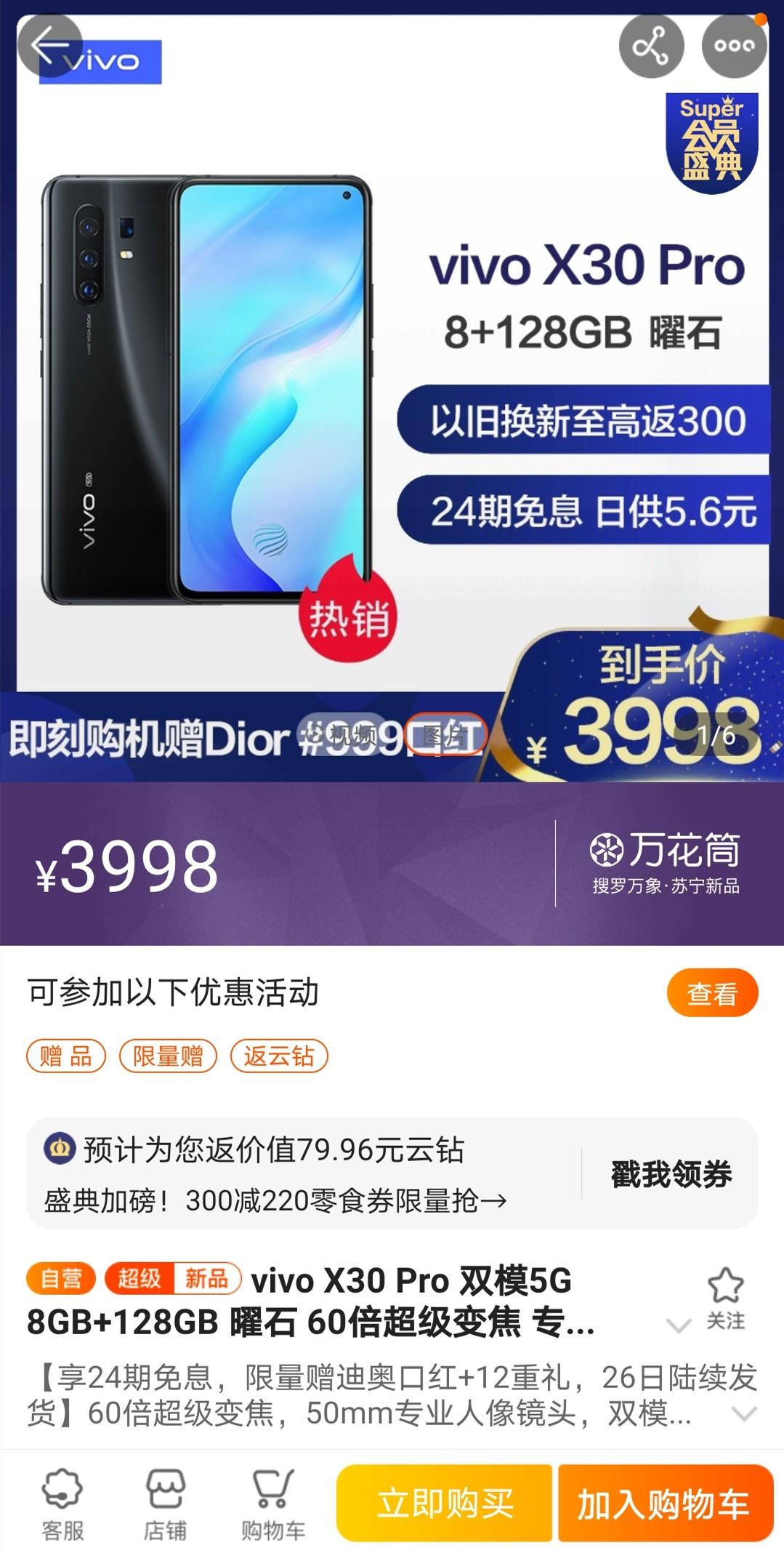Open the 万花筒 苏宁新品 banner
Screen dimensions: 784x1553
click(x=664, y=864)
